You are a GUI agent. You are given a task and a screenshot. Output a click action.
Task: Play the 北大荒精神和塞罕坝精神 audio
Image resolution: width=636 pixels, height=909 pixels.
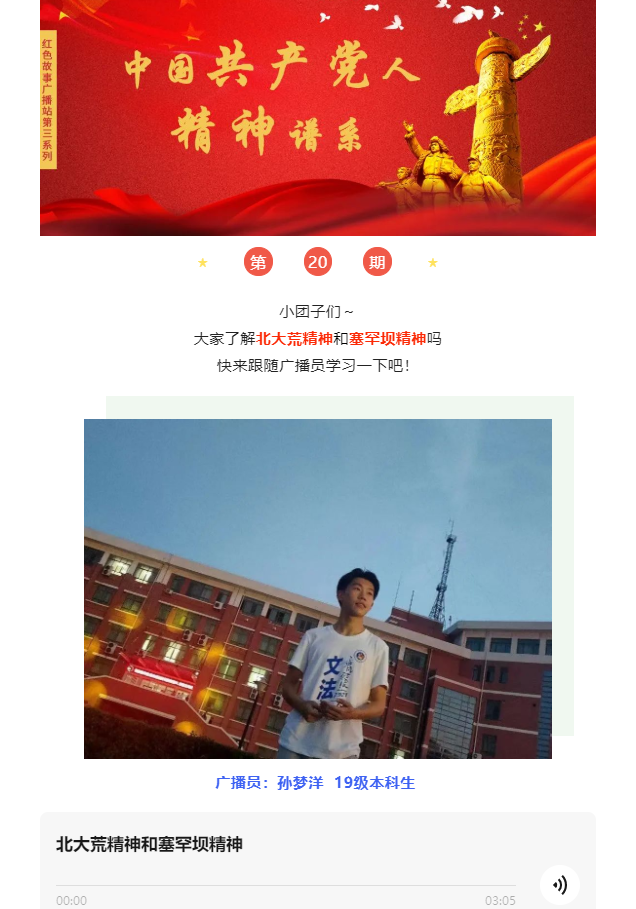coord(559,884)
